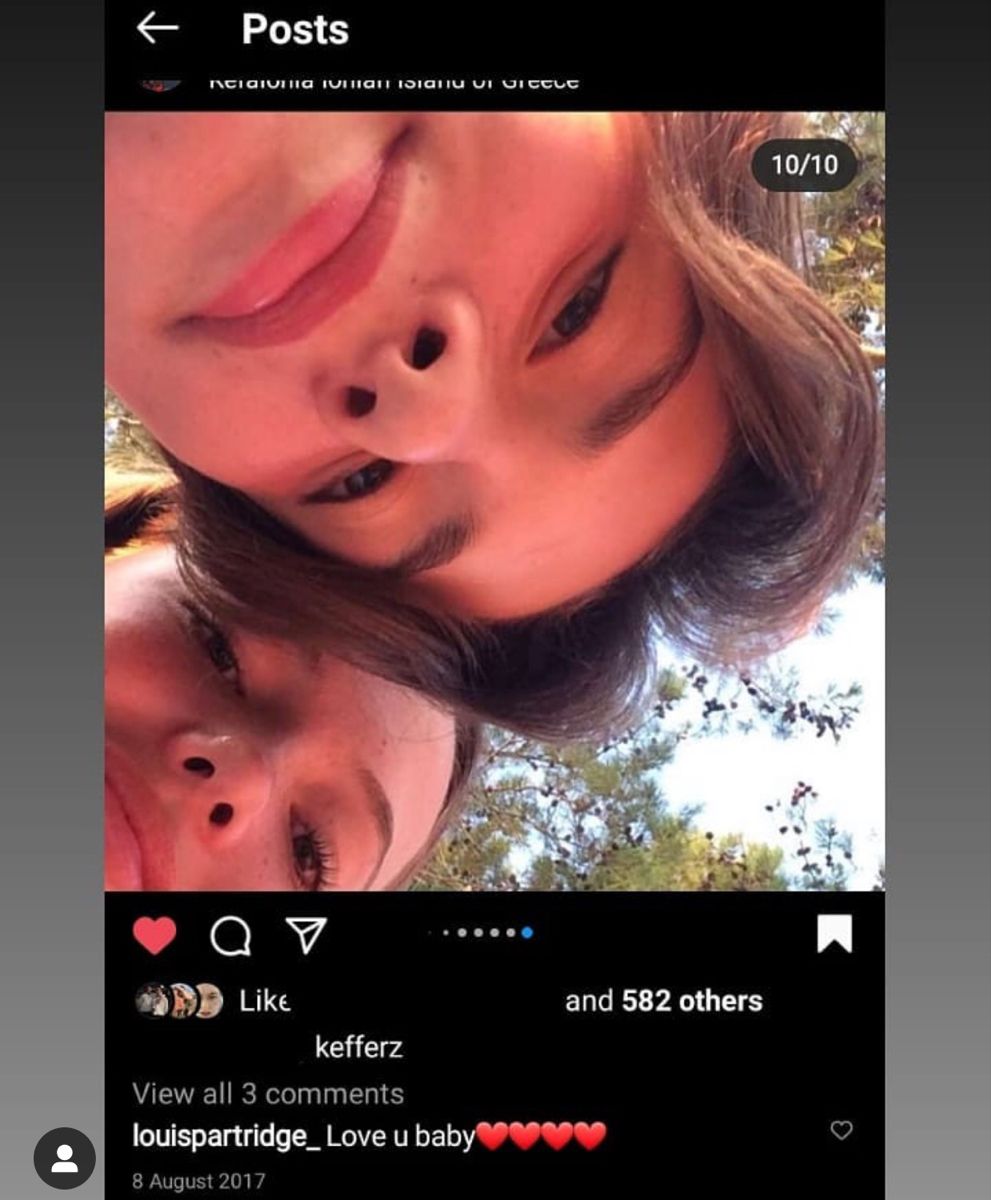Go back from the Posts screen
The height and width of the screenshot is (1200, 991).
pyautogui.click(x=157, y=29)
